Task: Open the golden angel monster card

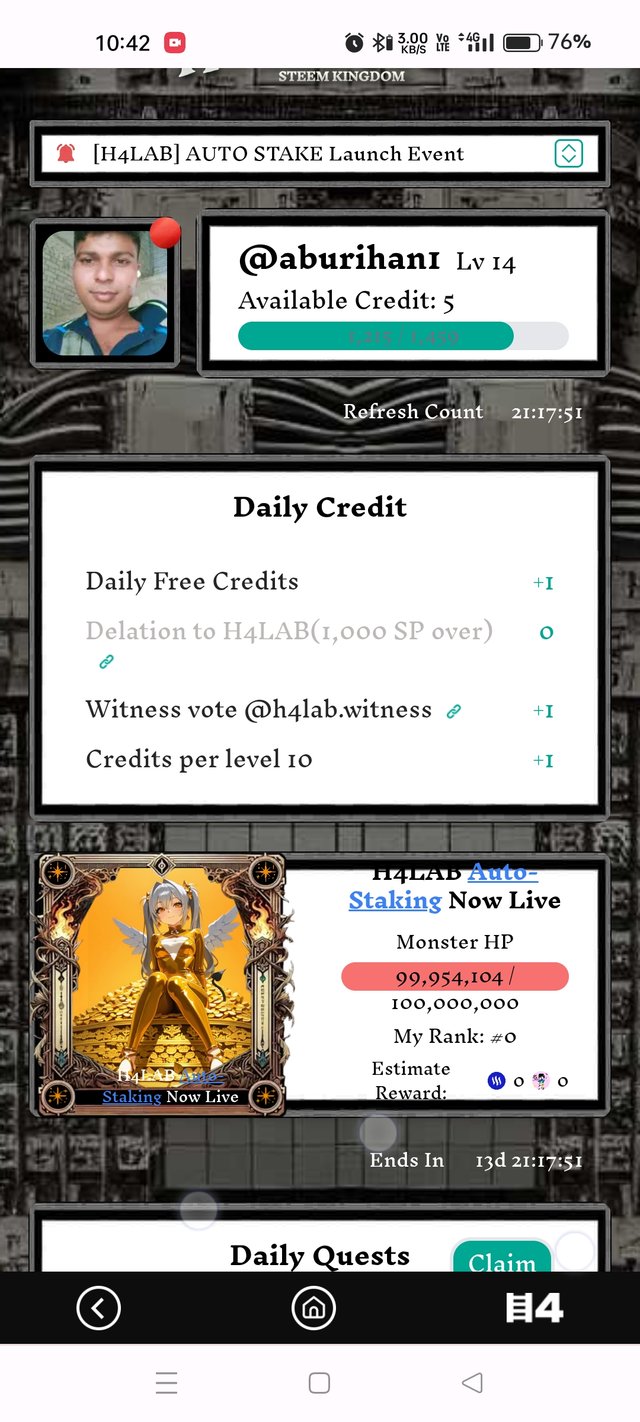Action: 162,985
